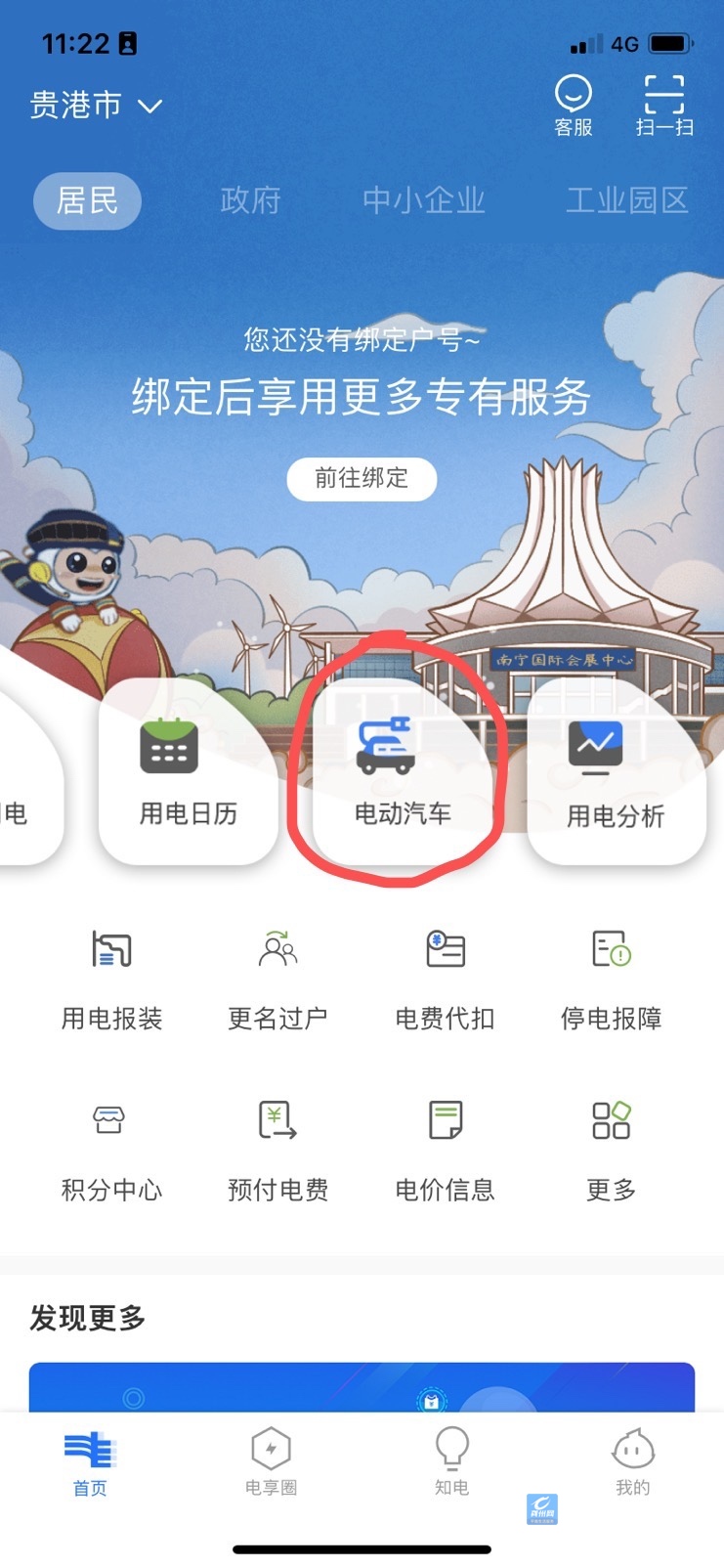Screen dimensions: 724x1568
Task: Open 电费代扣 service
Action: (x=445, y=978)
